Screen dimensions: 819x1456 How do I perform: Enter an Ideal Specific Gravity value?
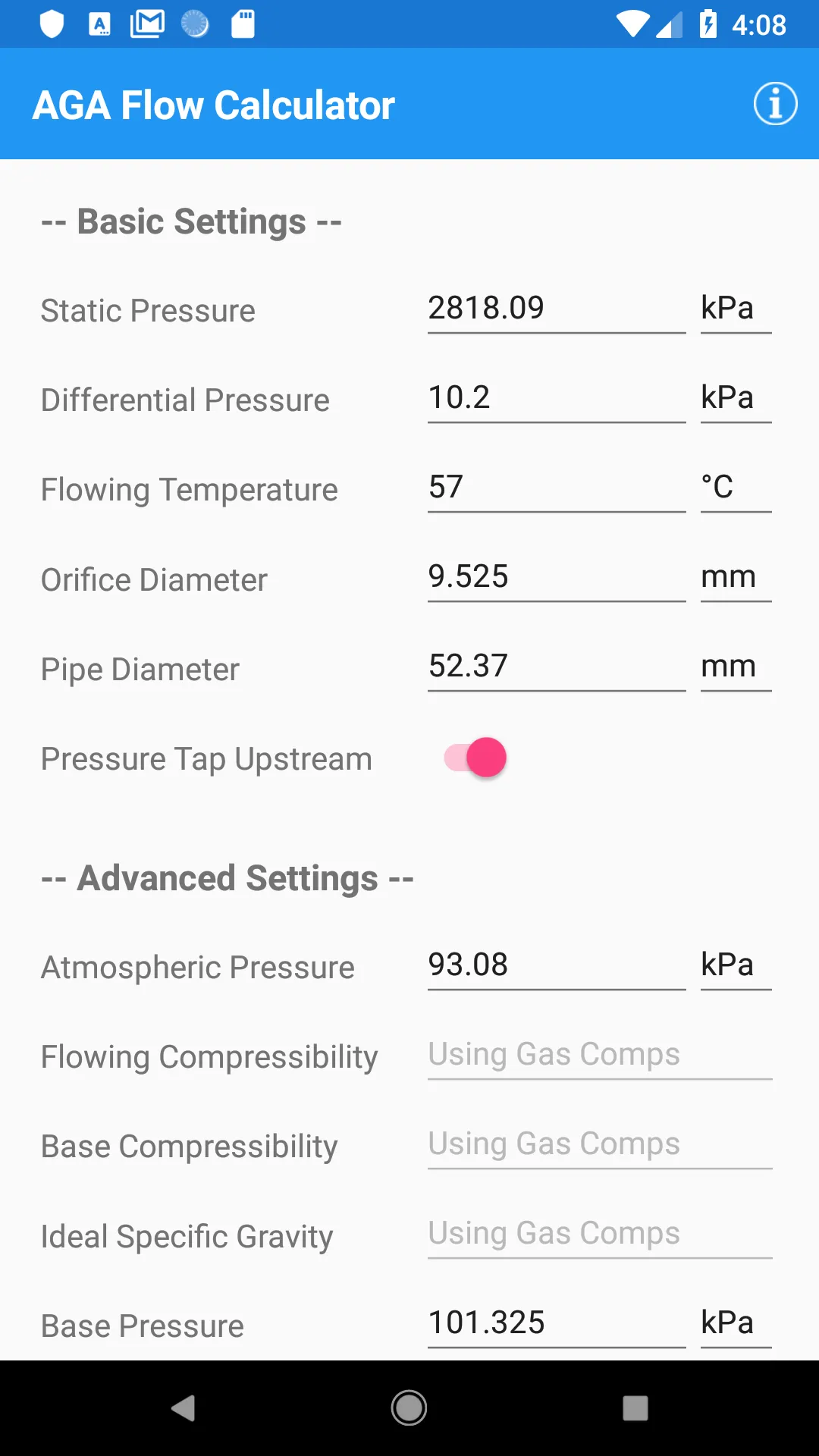[600, 1235]
